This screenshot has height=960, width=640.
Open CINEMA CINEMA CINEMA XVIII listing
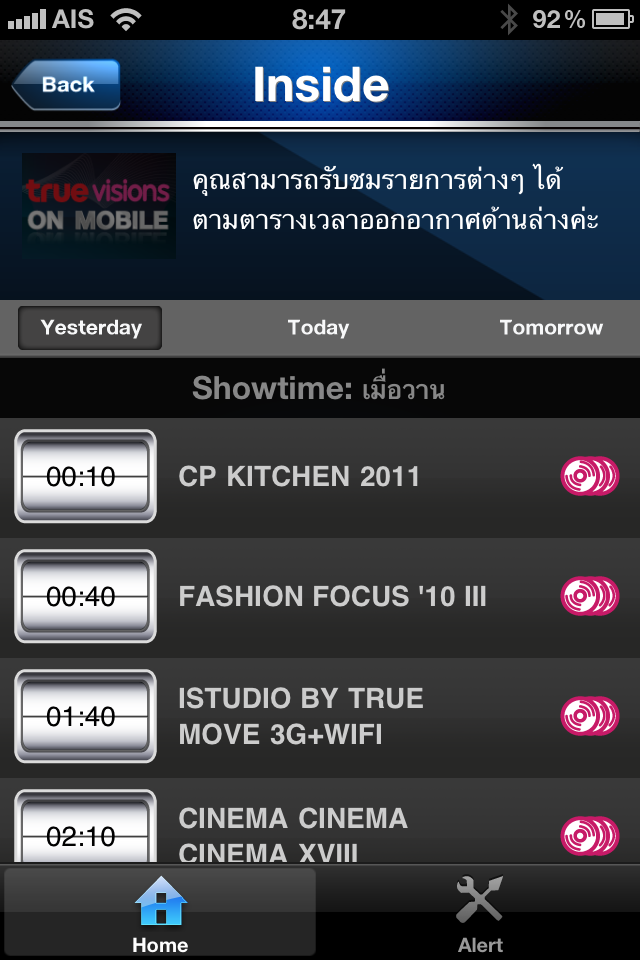(x=293, y=832)
